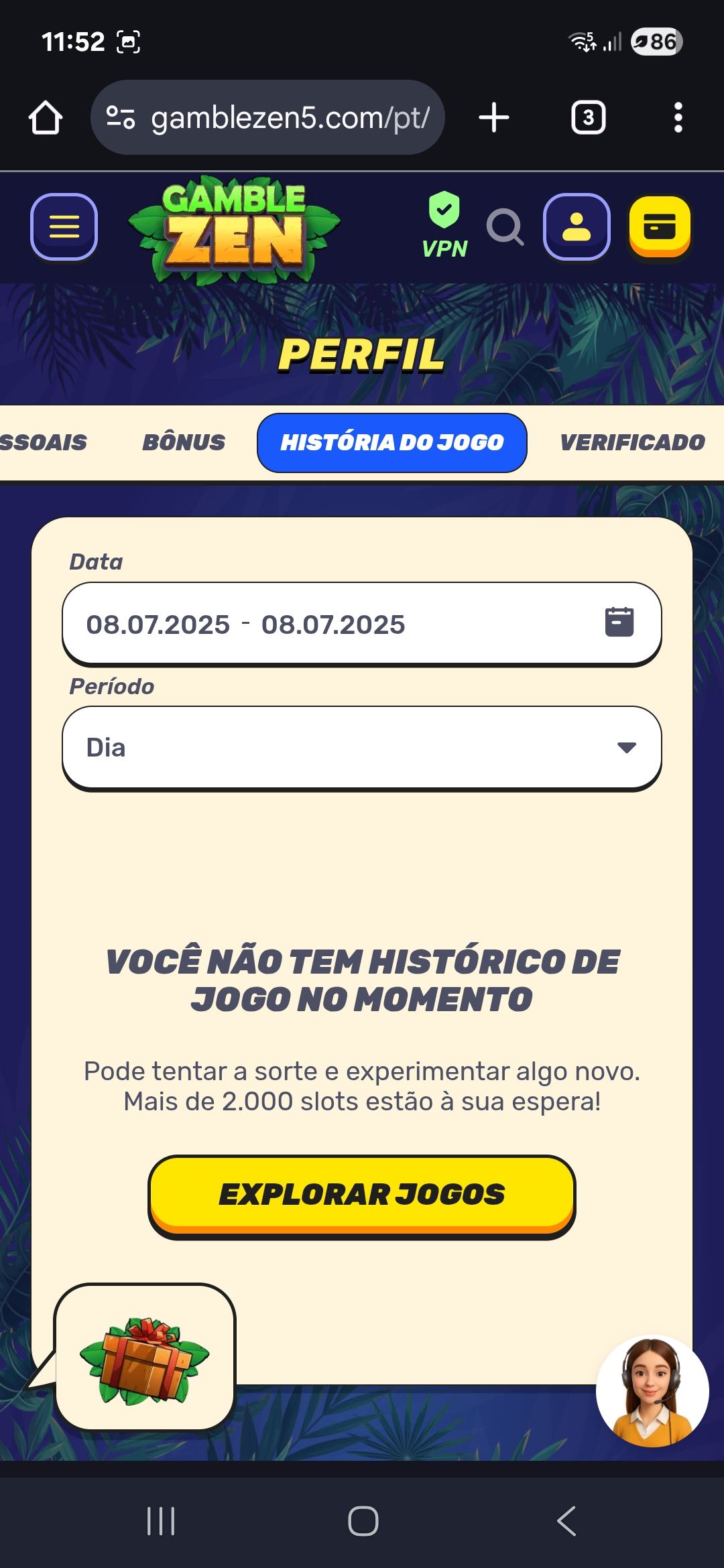Switch to the Verificado tab
Screen dimensions: 724x1568
[x=632, y=442]
